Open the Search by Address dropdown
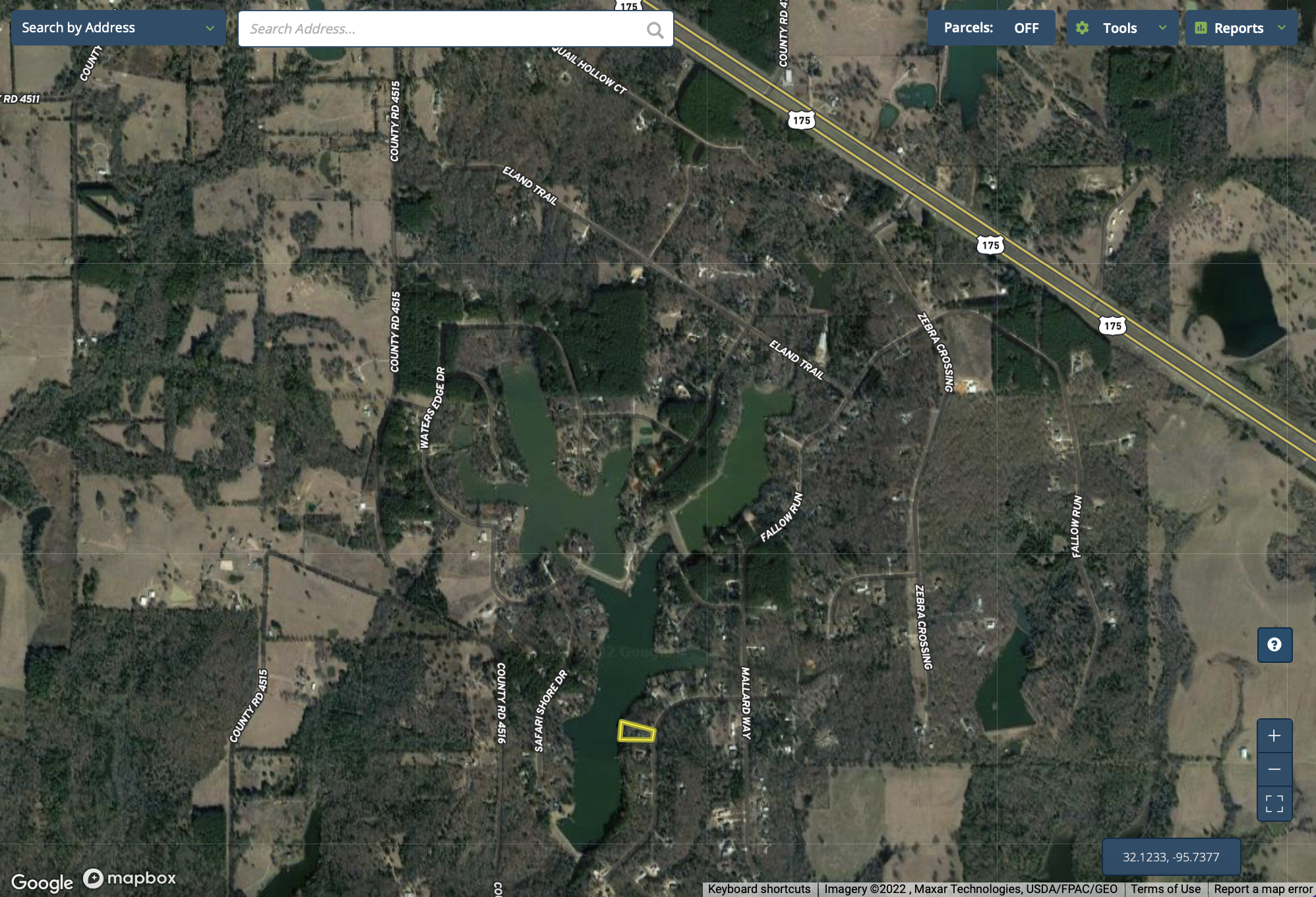This screenshot has width=1316, height=897. (x=119, y=28)
